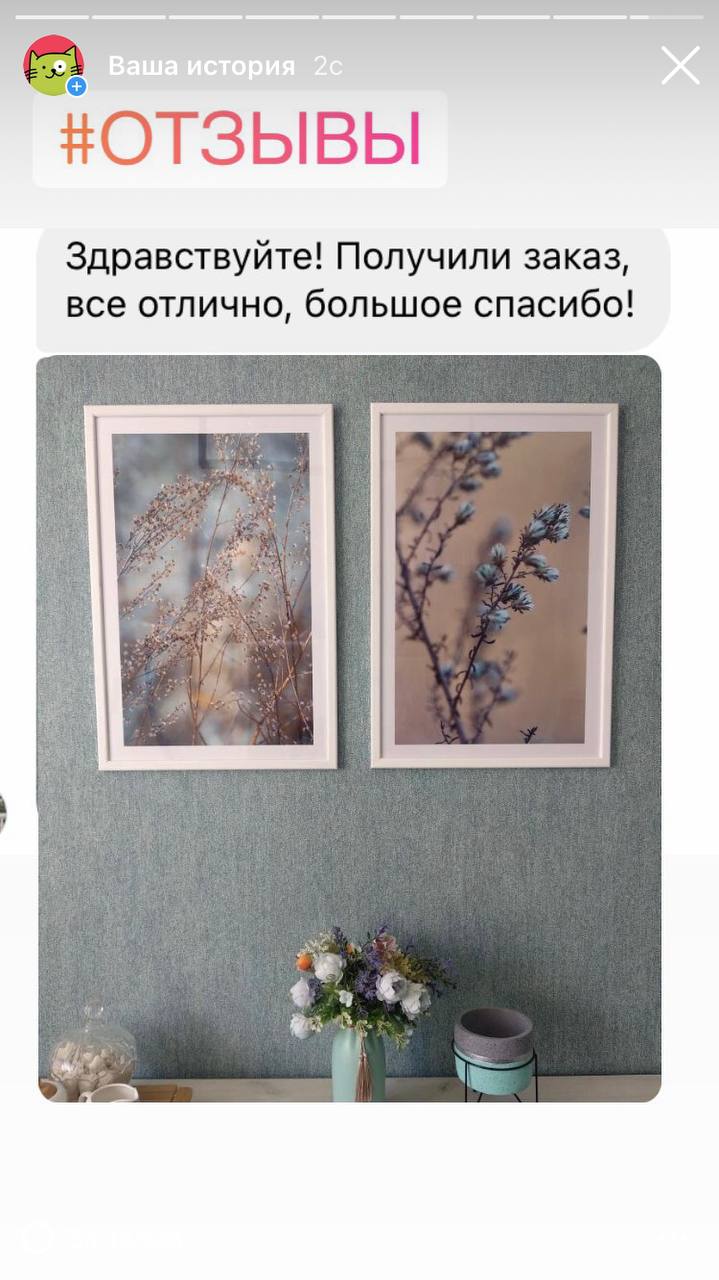Close the story viewer
The image size is (719, 1280).
pyautogui.click(x=680, y=66)
